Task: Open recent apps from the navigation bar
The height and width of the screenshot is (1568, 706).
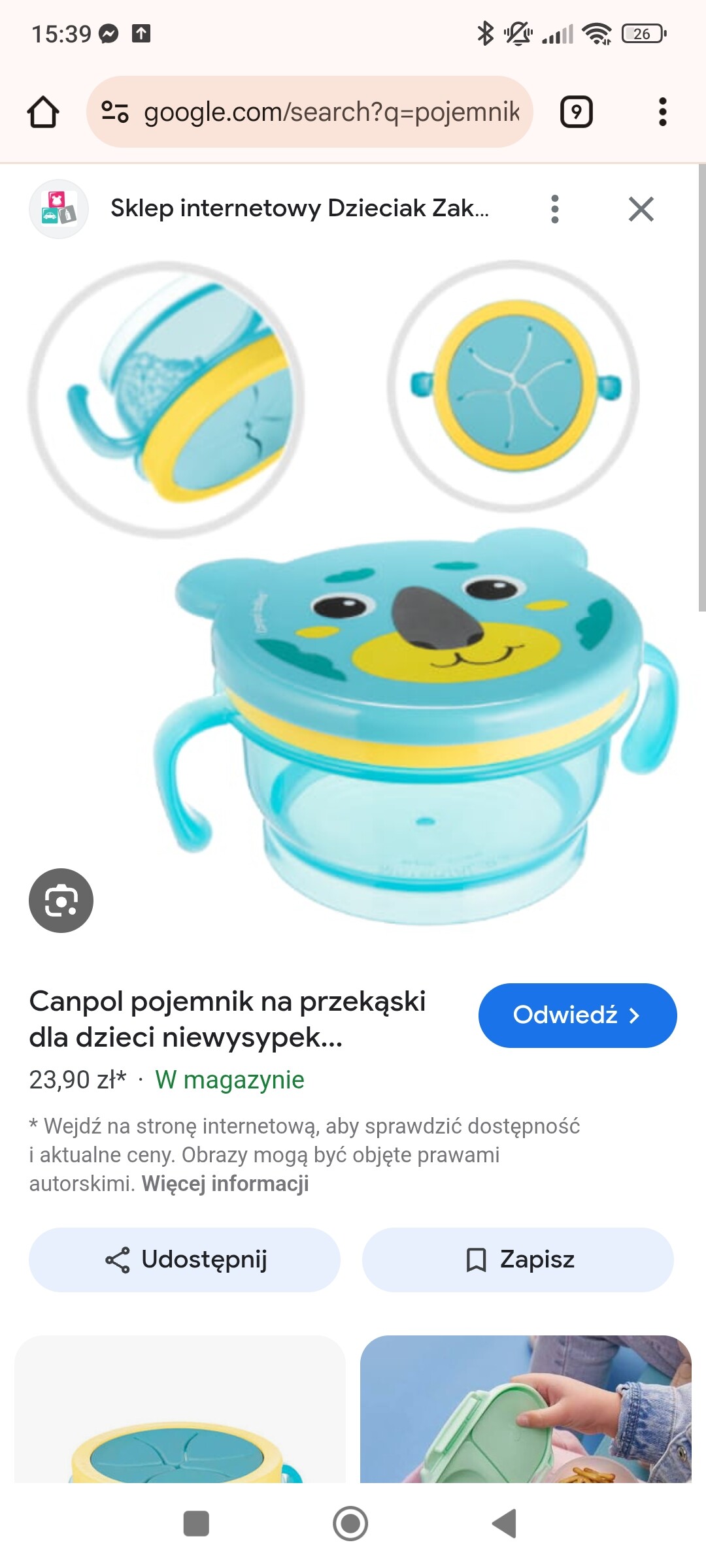Action: (x=196, y=1524)
